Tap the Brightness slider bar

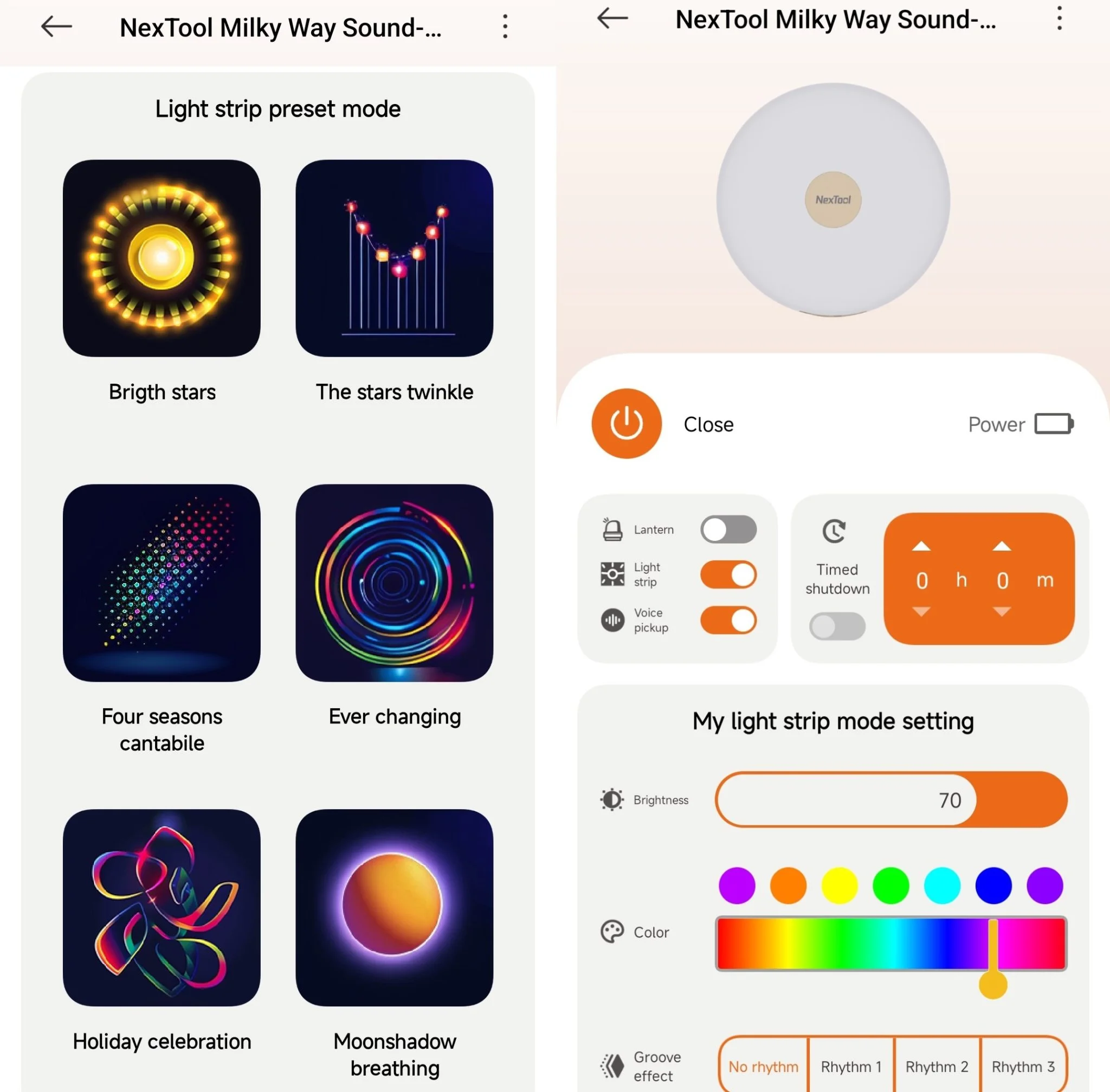(x=890, y=799)
